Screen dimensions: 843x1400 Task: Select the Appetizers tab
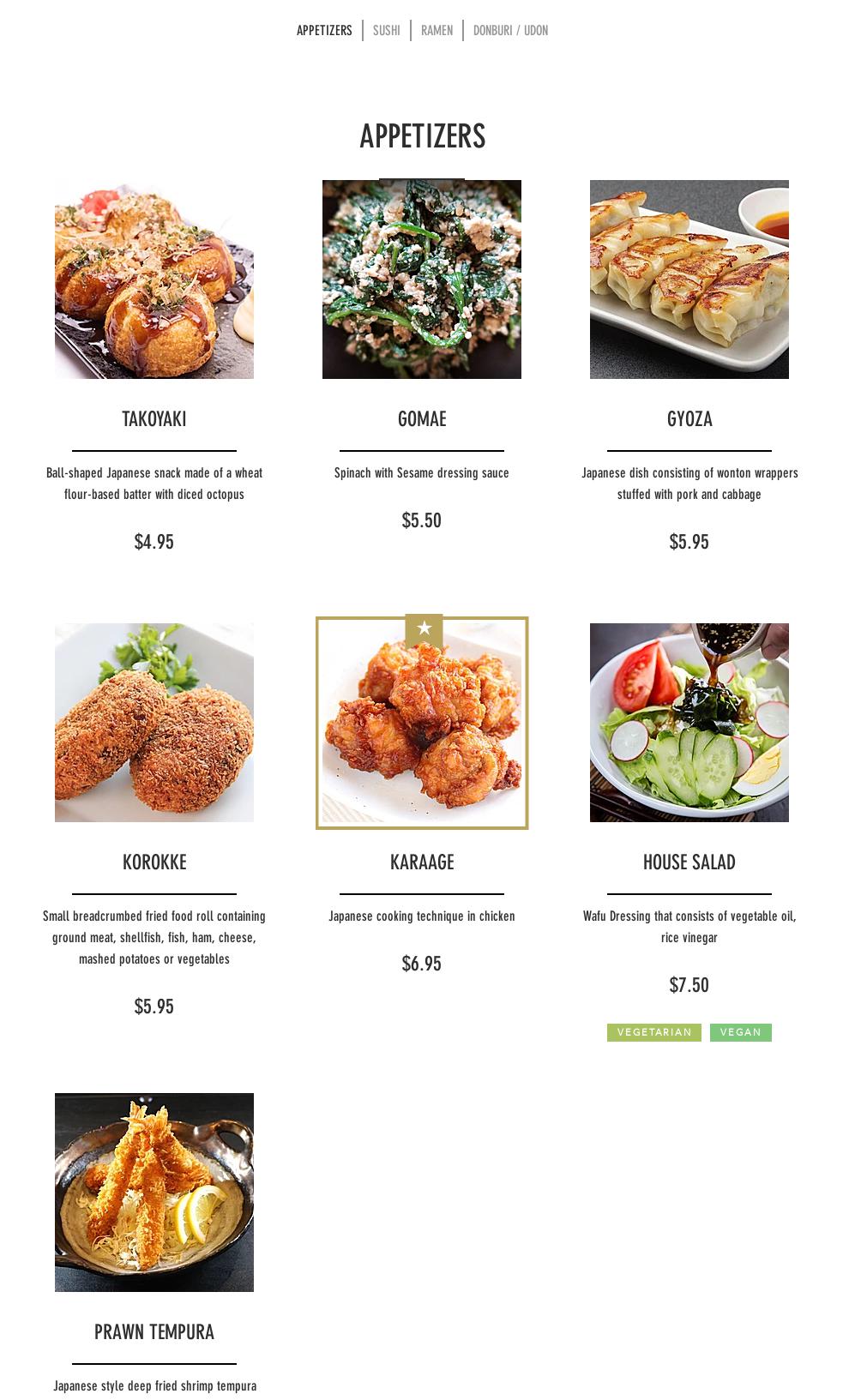(324, 31)
